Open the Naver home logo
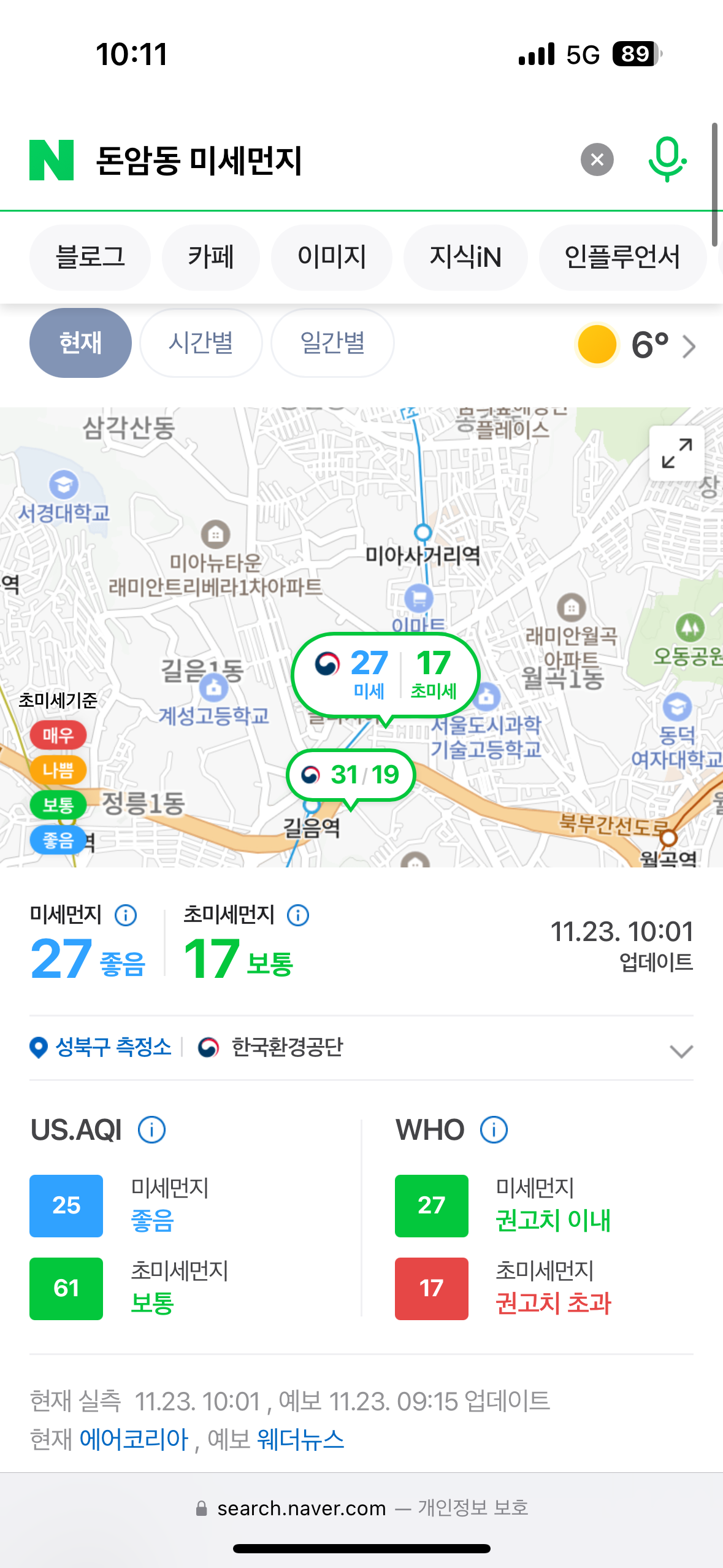This screenshot has width=723, height=1568. click(x=52, y=160)
